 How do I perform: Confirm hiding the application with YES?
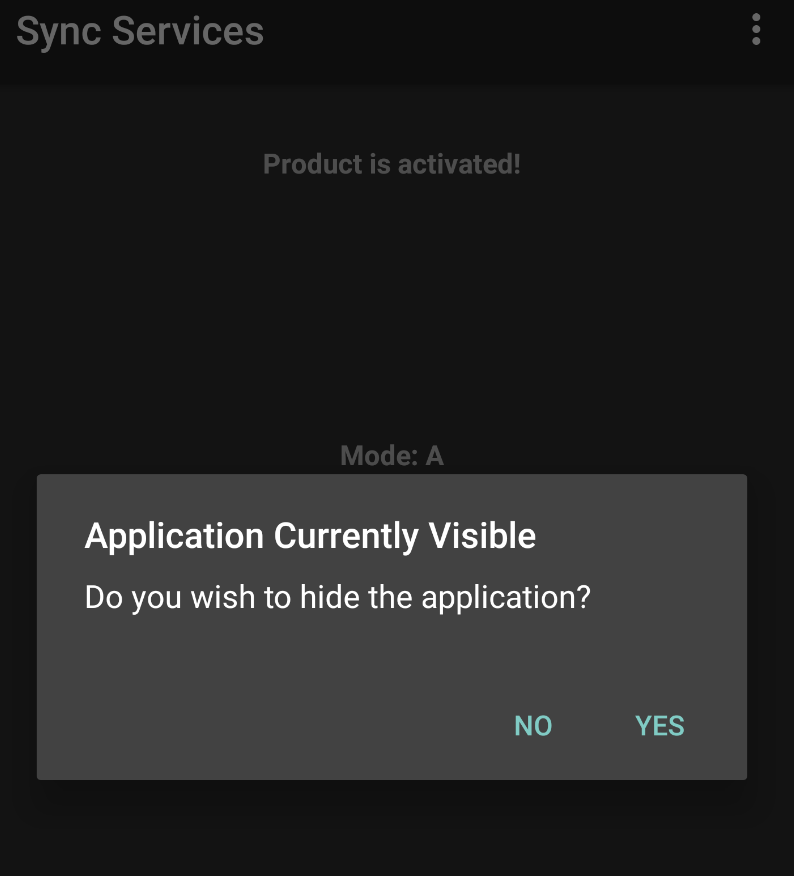tap(659, 726)
